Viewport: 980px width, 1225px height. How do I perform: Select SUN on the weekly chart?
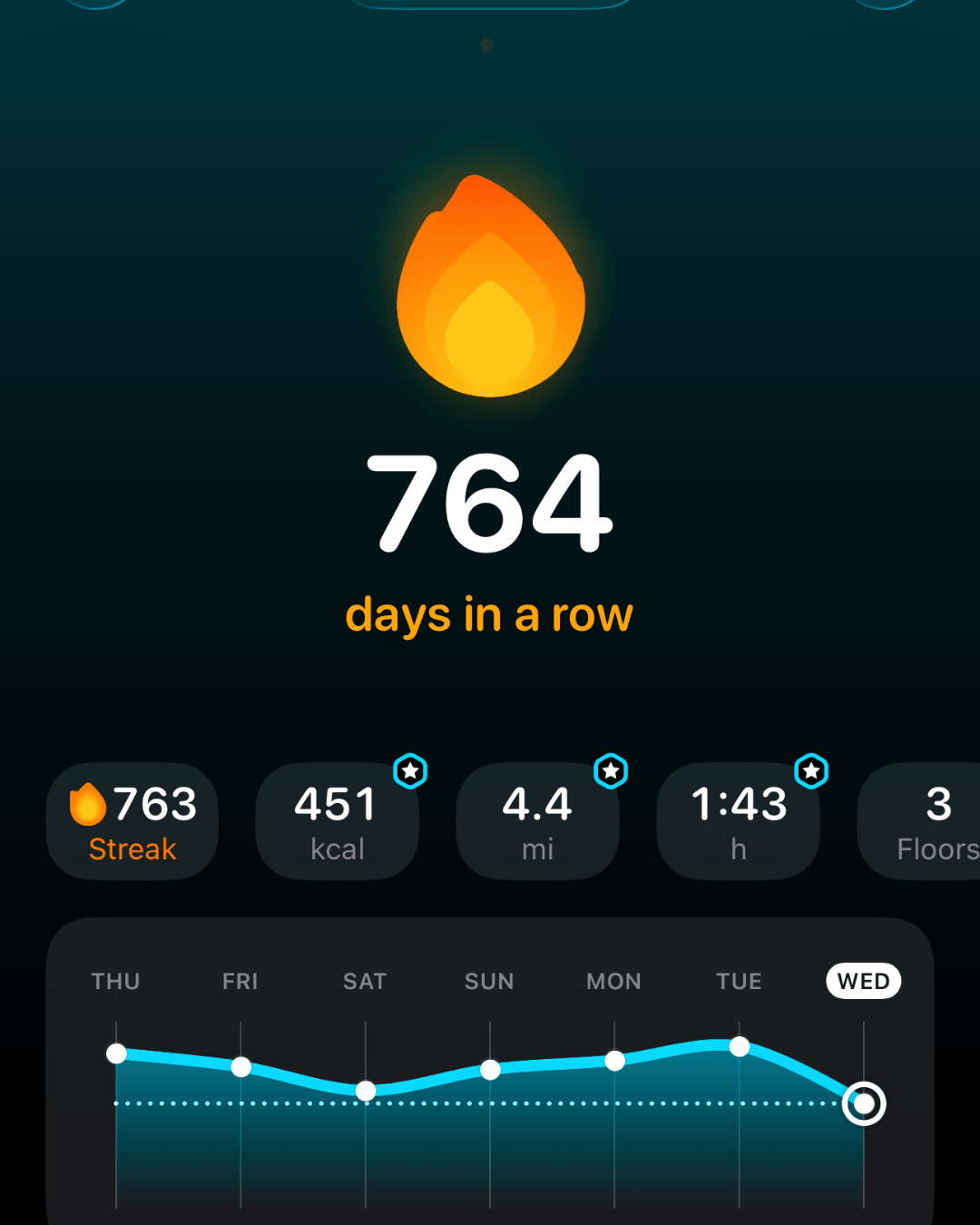(489, 981)
